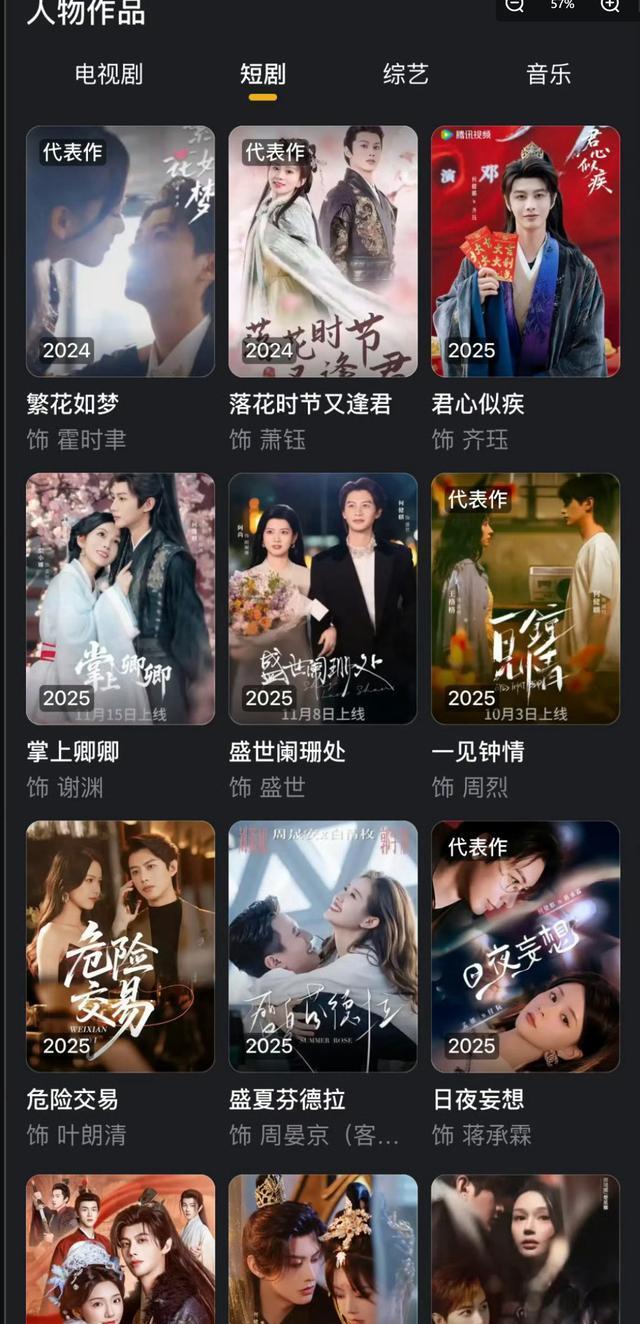Screen dimensions: 640x1324
Task: View details for 落花时节又逢君
Action: point(323,251)
